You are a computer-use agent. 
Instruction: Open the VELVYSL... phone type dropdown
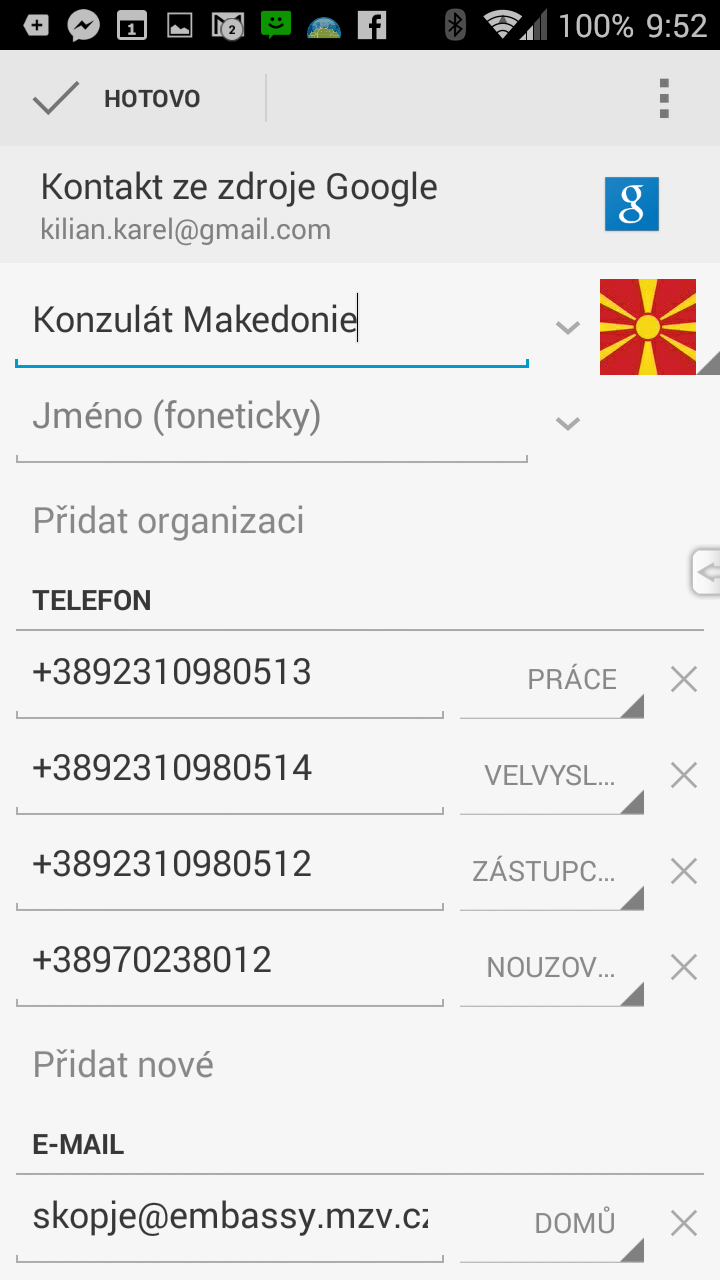[x=552, y=776]
